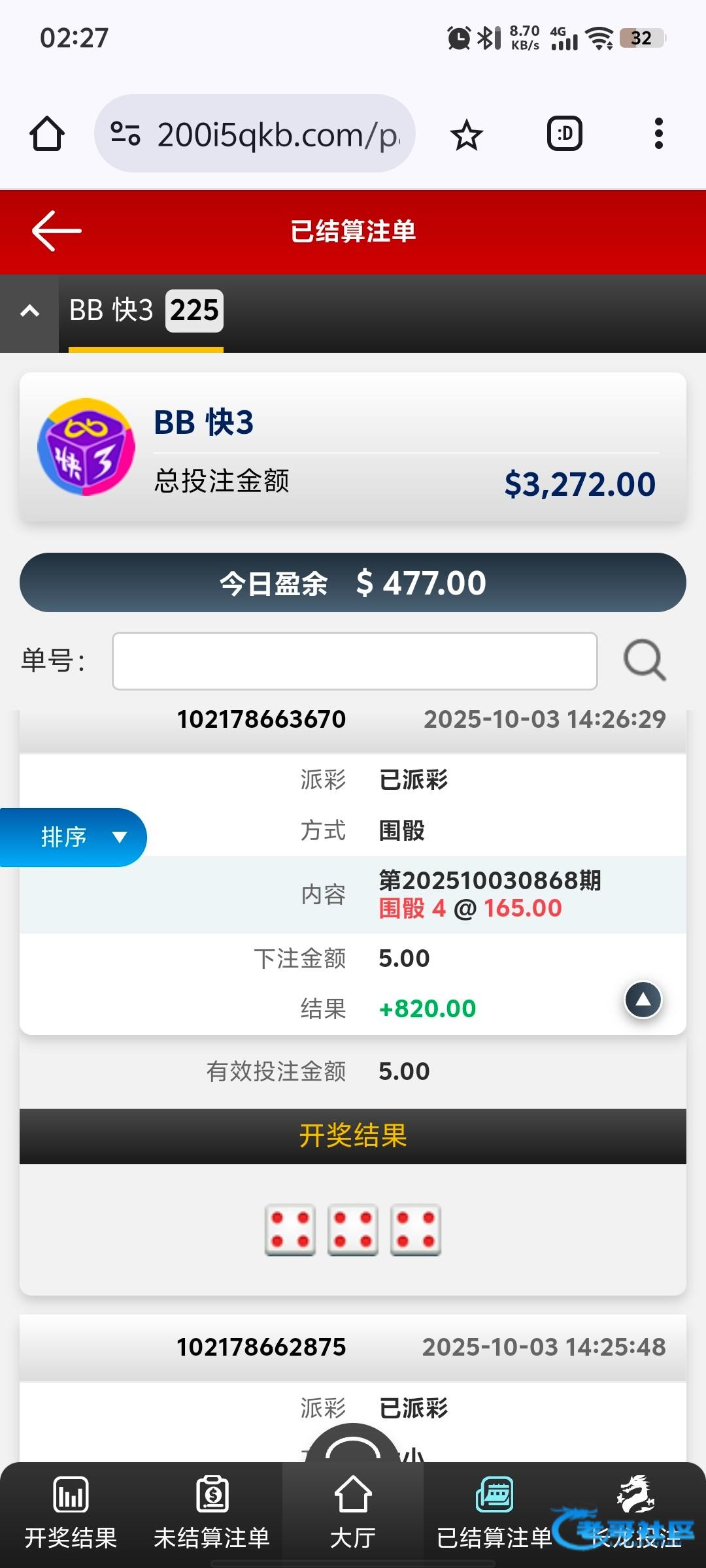Open the browser tab switcher
The width and height of the screenshot is (706, 1568).
tap(564, 134)
